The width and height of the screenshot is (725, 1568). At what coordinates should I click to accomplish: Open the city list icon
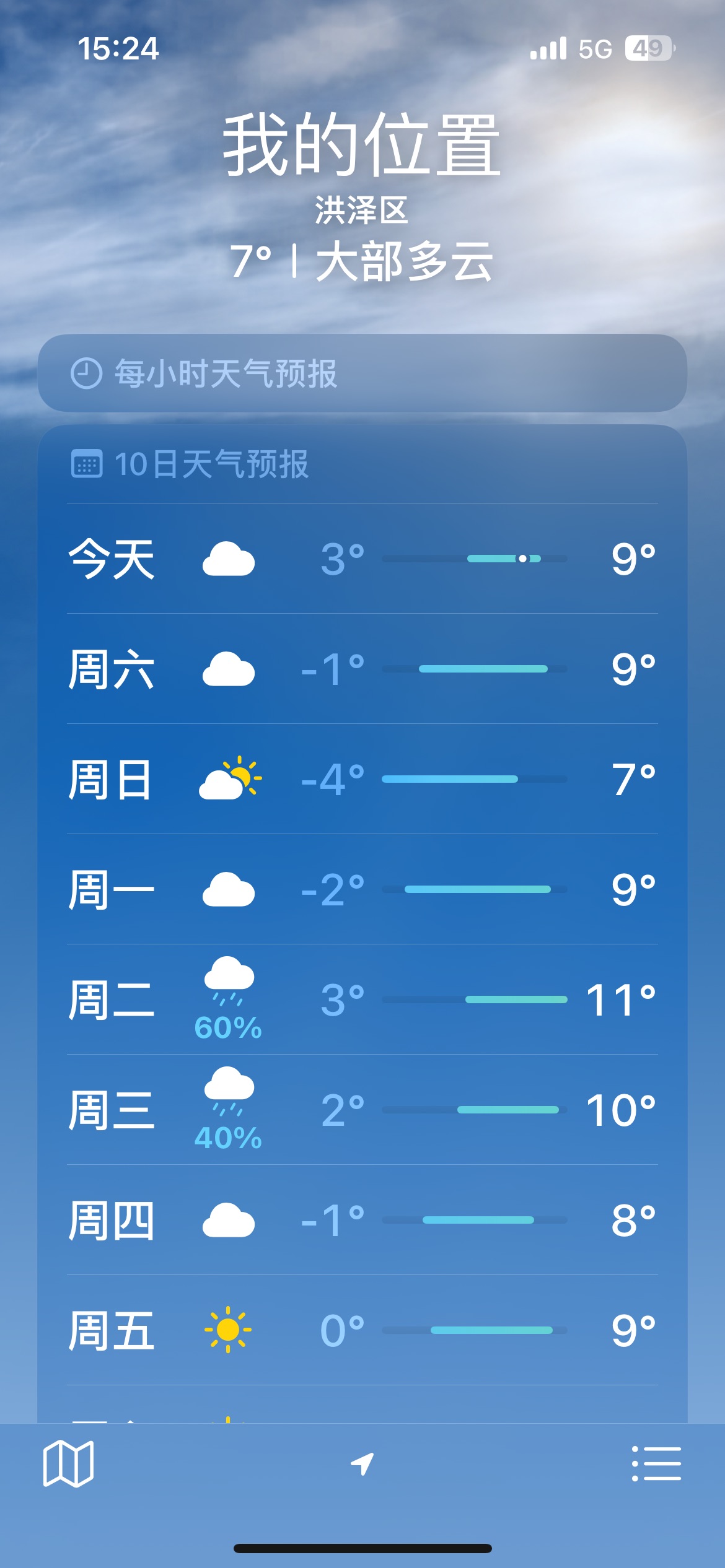656,1463
